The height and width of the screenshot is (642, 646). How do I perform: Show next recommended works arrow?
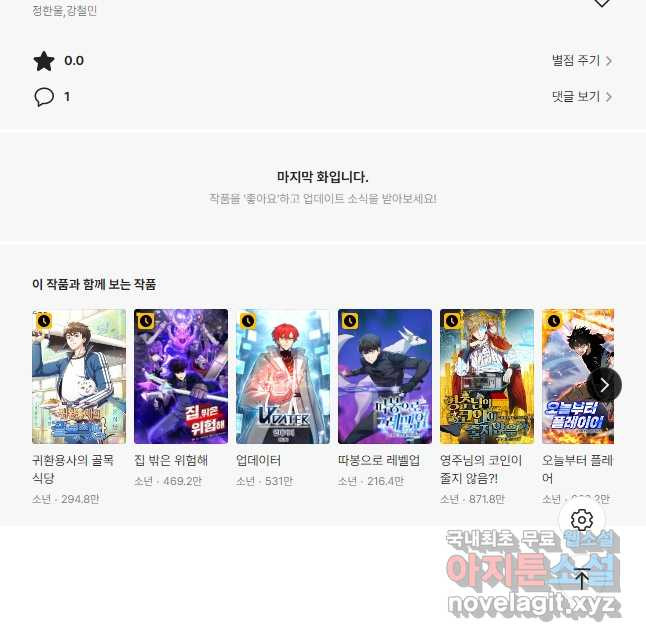604,385
